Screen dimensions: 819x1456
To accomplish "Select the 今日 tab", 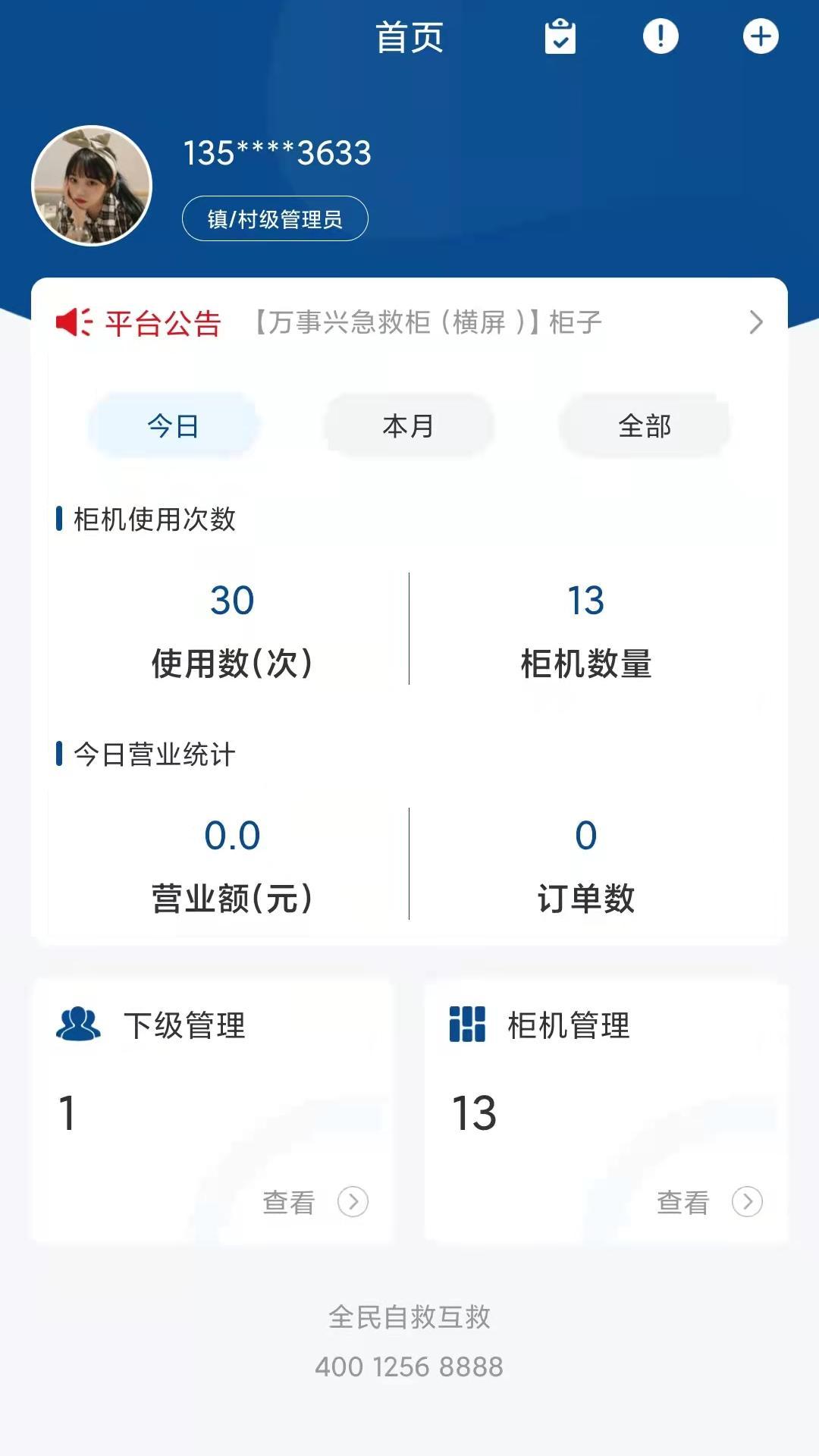I will [174, 425].
